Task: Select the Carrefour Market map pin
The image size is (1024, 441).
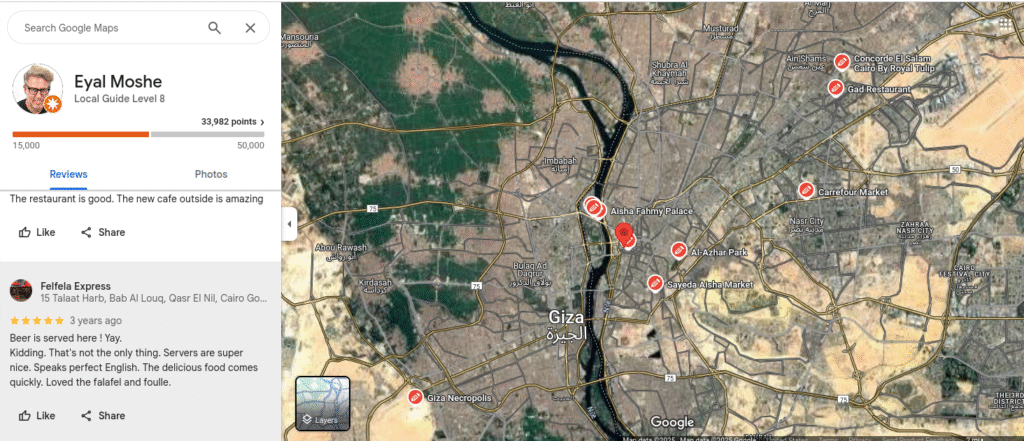Action: point(805,190)
